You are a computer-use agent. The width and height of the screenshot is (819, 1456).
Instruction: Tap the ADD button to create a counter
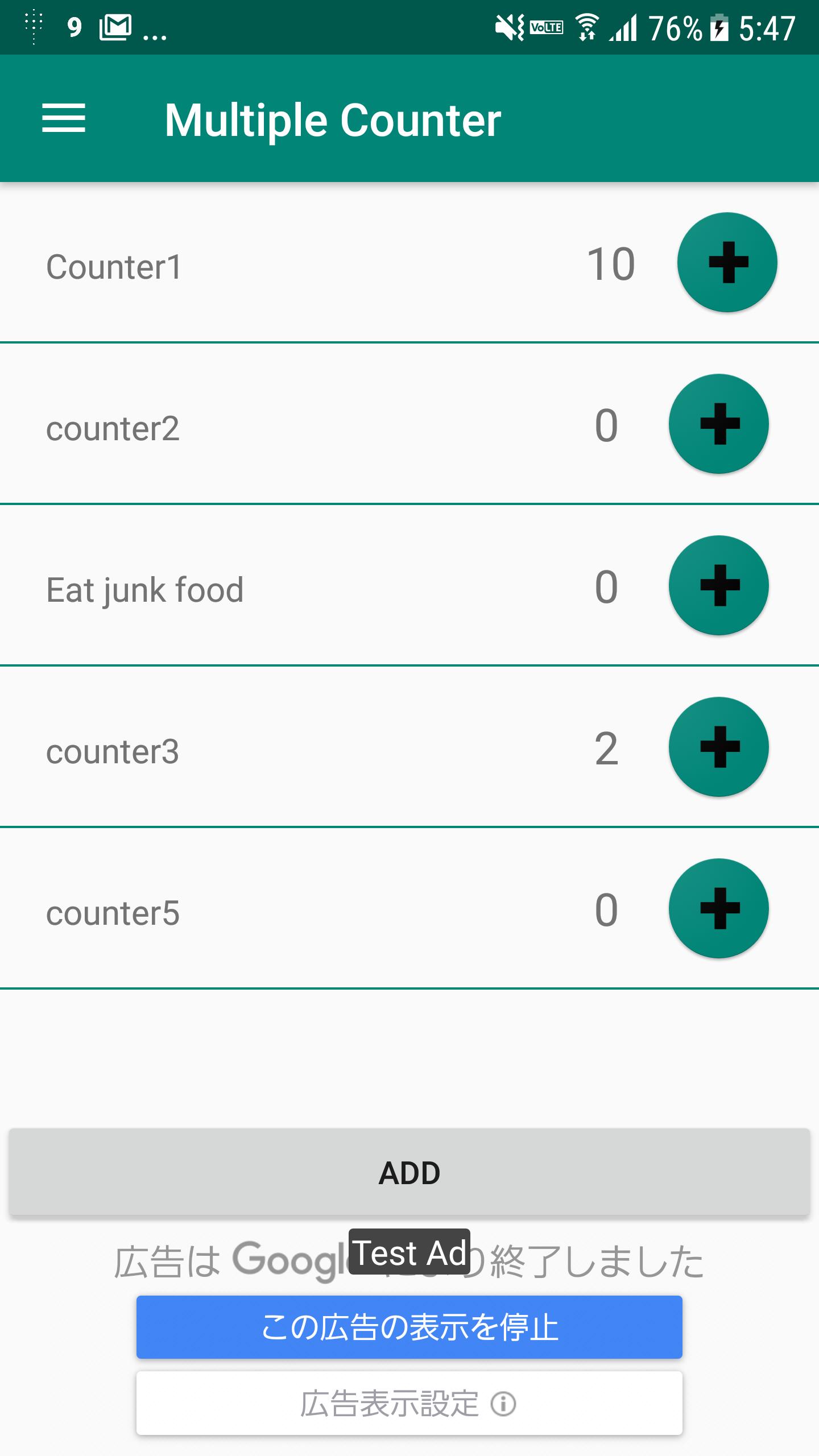[x=409, y=1172]
